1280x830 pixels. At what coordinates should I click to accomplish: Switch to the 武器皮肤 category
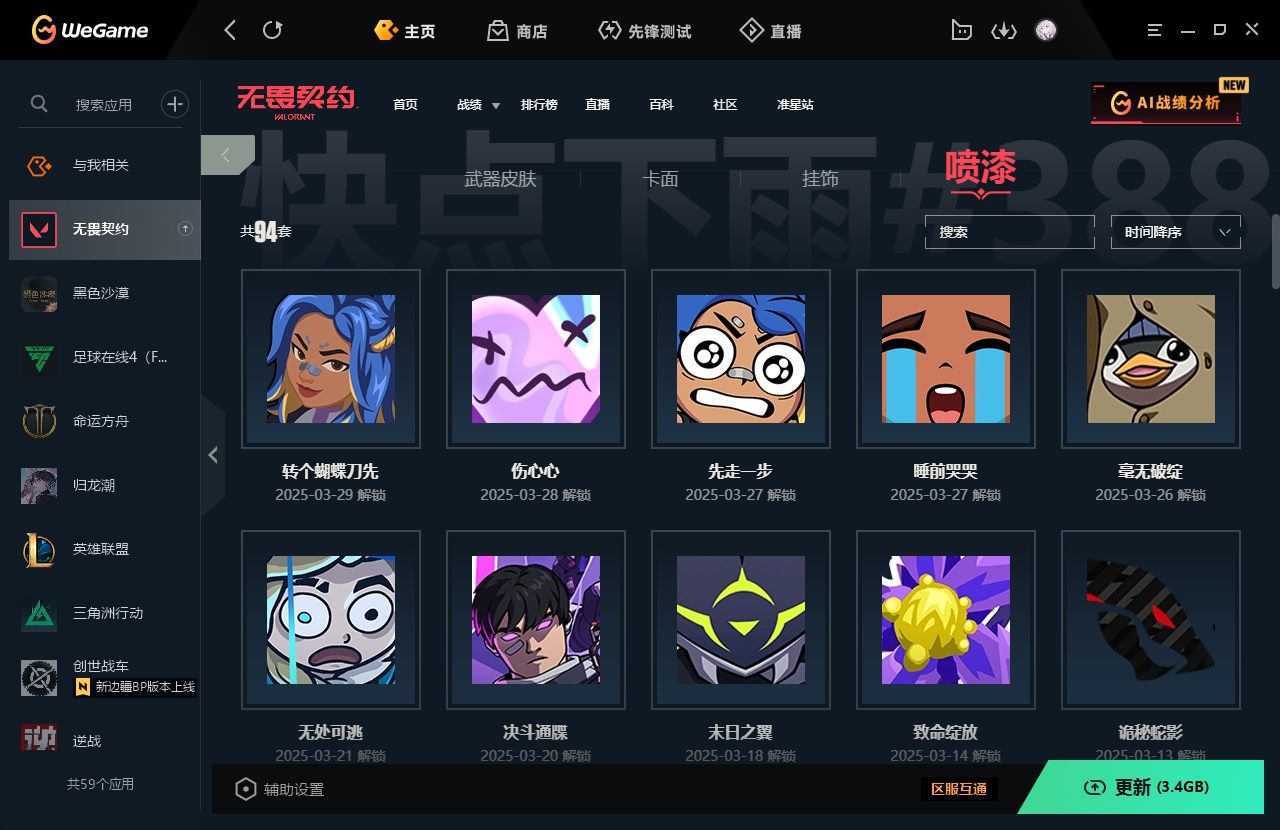tap(500, 179)
